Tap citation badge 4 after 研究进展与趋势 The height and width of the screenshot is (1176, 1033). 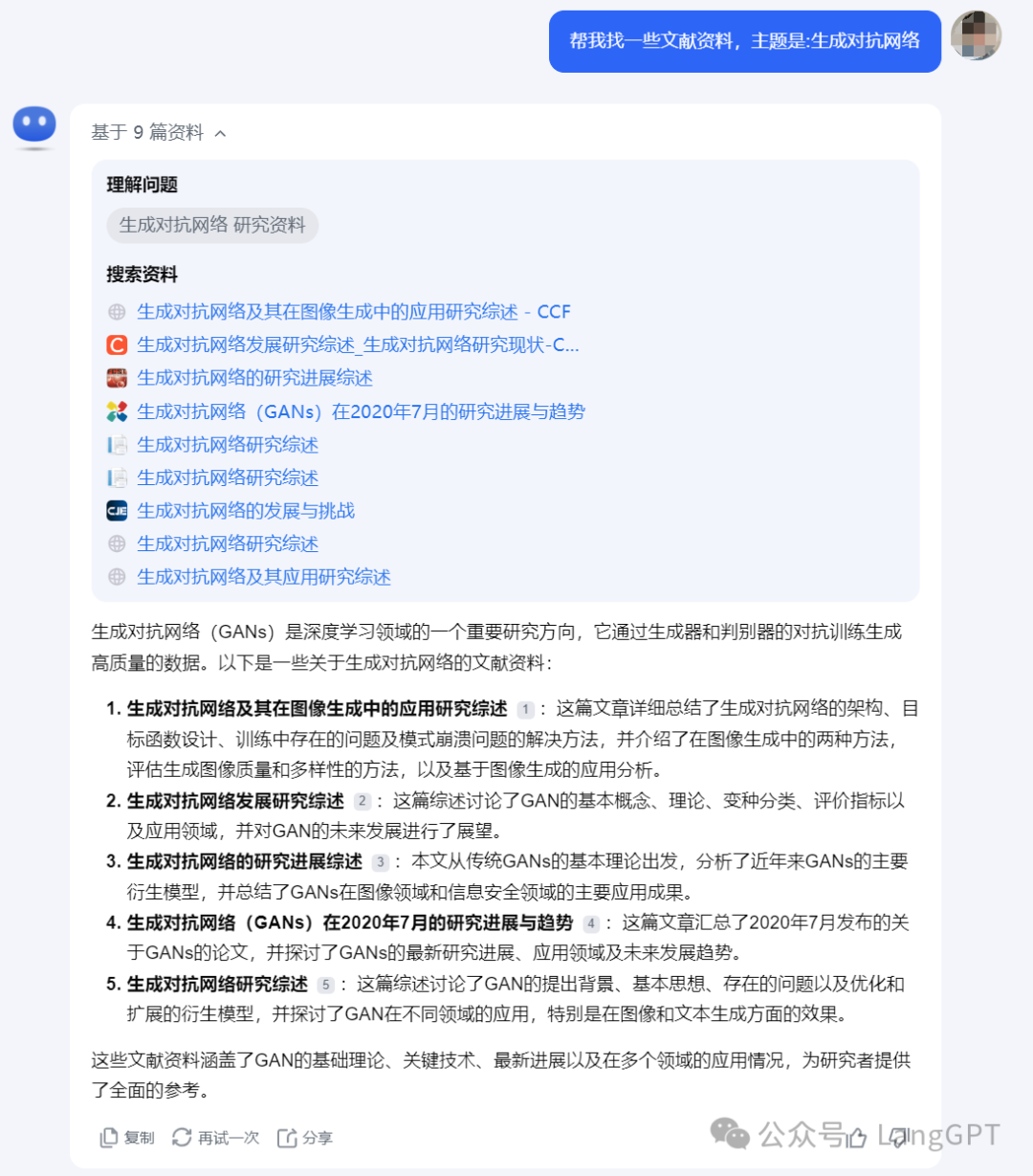591,923
